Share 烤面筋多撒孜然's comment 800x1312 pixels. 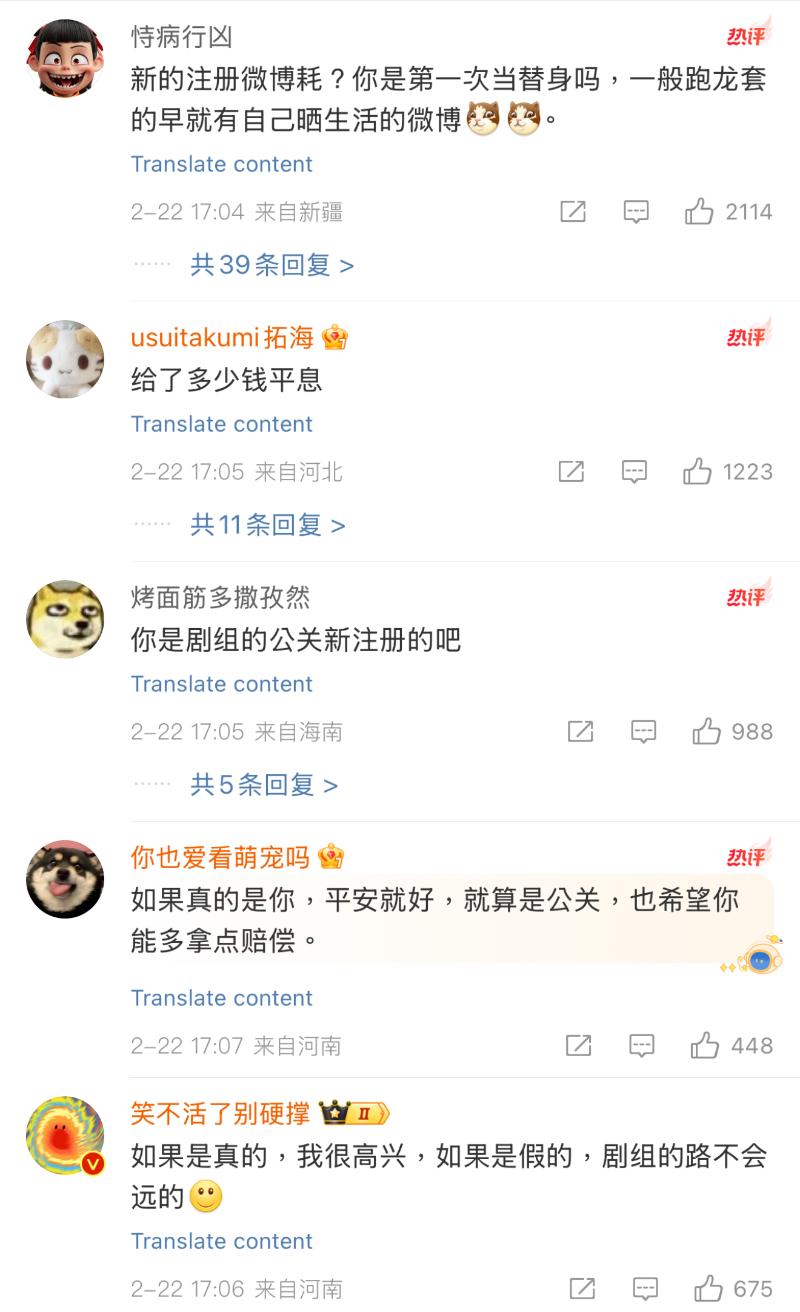[x=580, y=732]
